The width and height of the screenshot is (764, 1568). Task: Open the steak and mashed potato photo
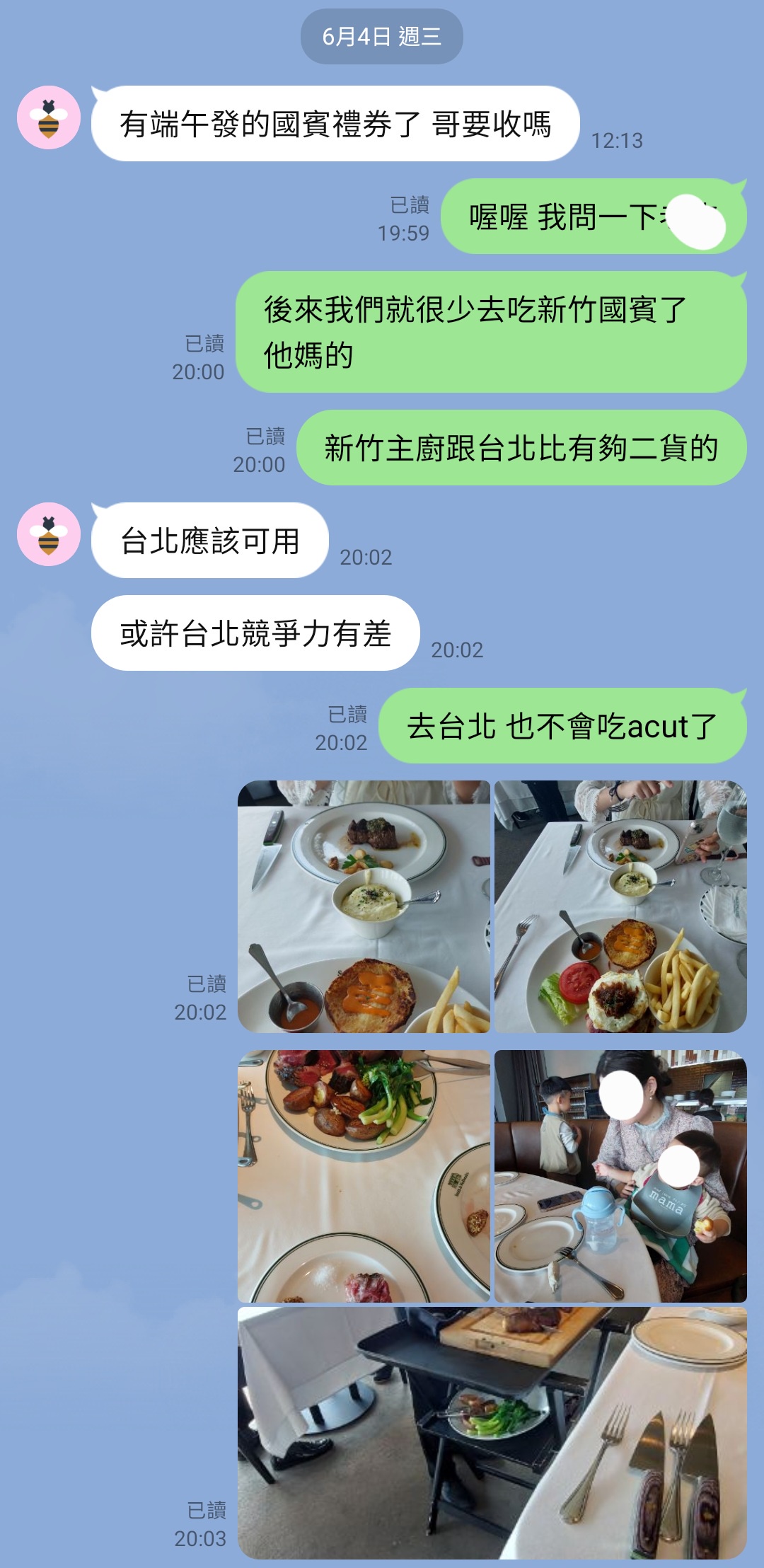[364, 906]
